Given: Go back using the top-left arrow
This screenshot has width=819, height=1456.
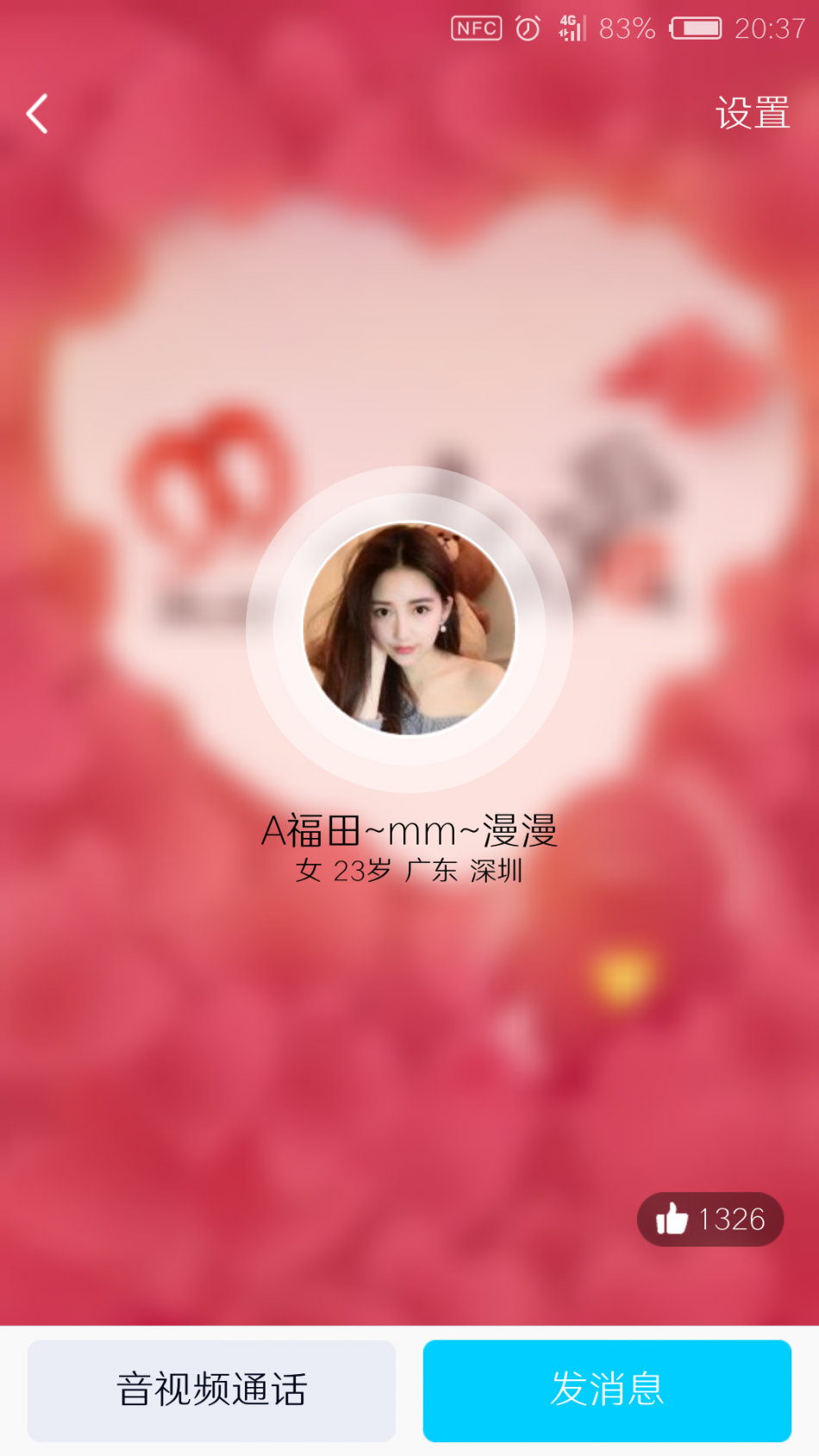Looking at the screenshot, I should coord(37,114).
